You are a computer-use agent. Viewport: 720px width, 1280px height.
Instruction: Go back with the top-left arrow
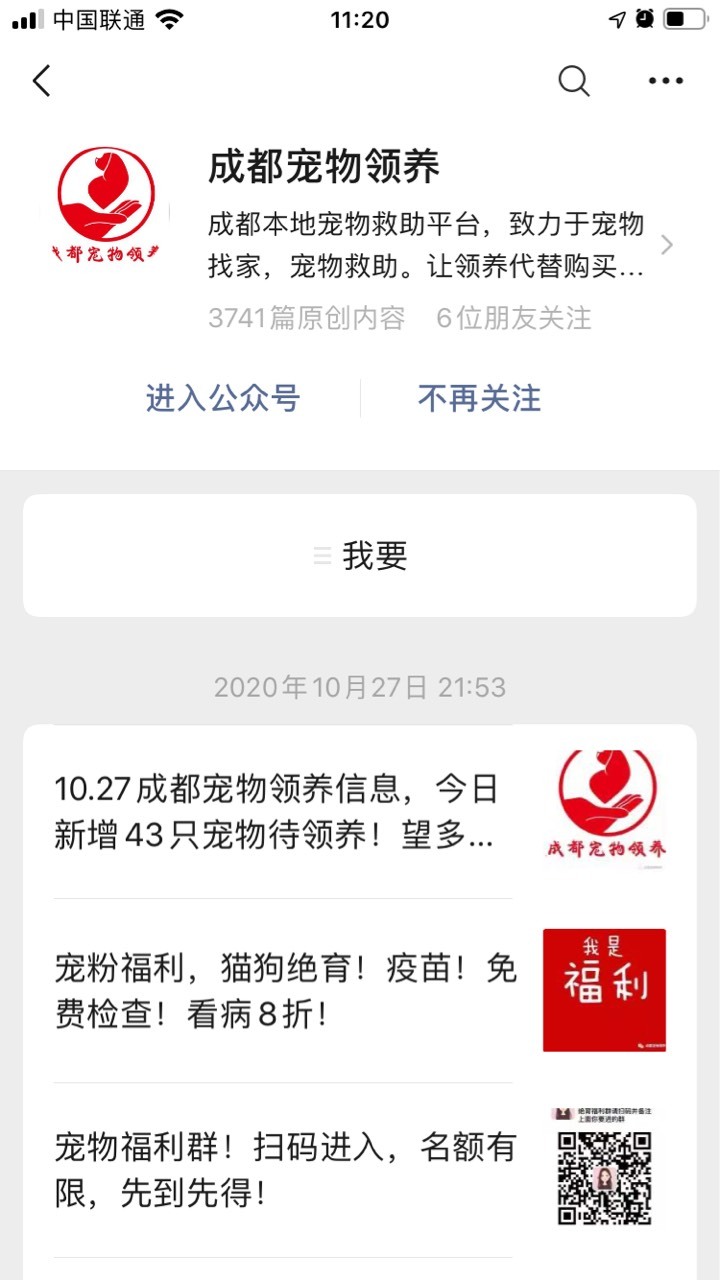coord(41,81)
